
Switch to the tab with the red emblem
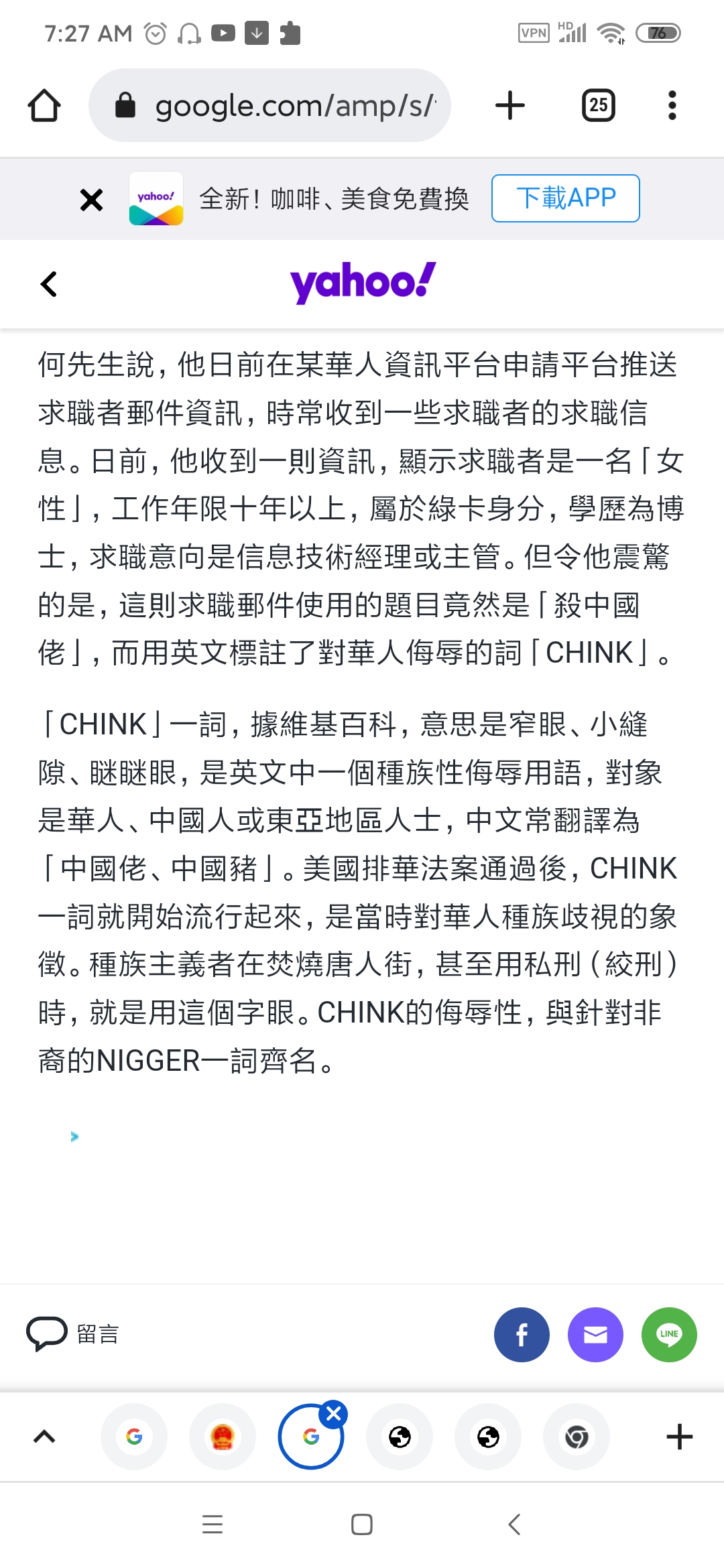point(223,1437)
